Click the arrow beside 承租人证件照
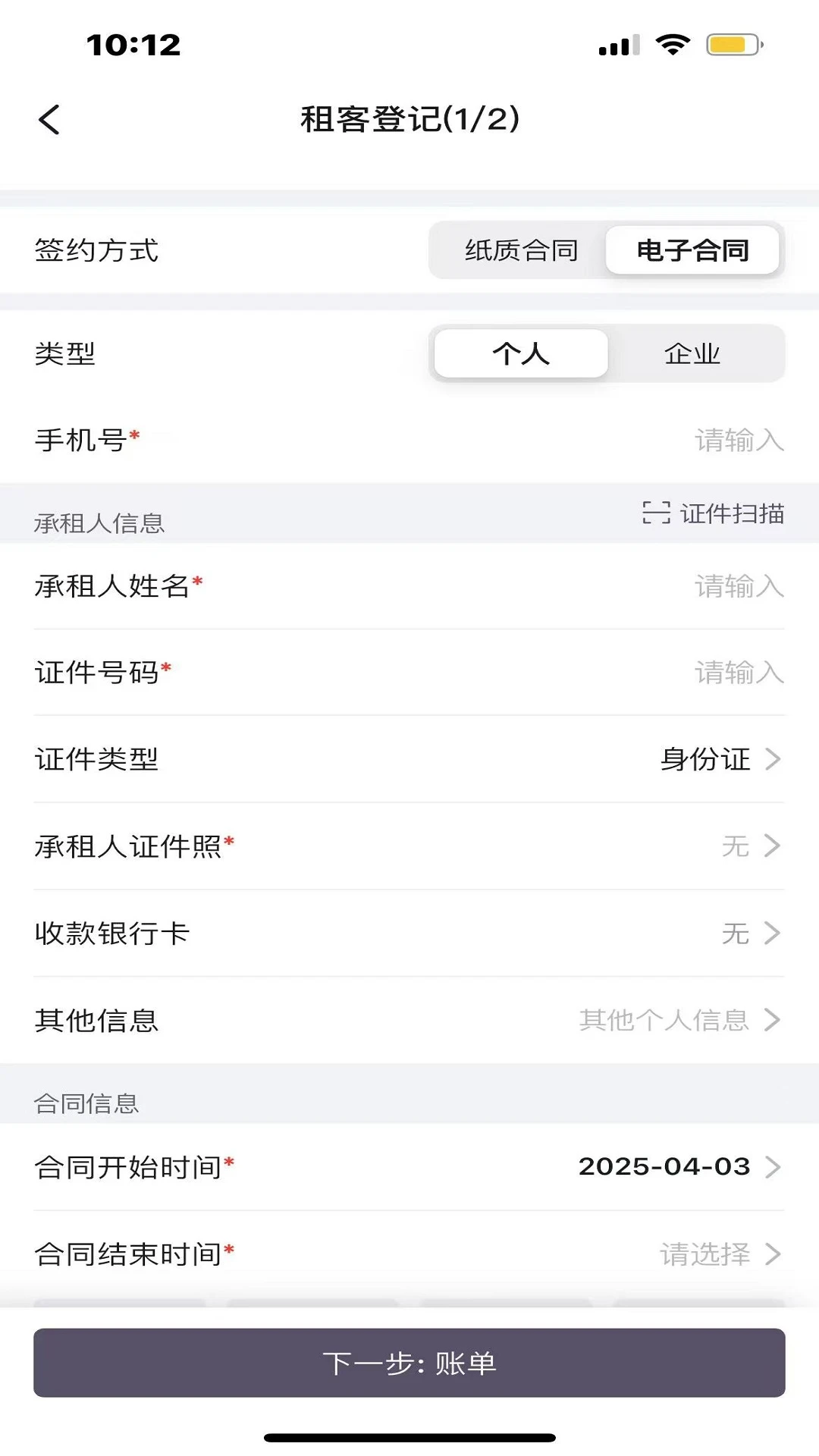This screenshot has height=1456, width=819. click(772, 846)
